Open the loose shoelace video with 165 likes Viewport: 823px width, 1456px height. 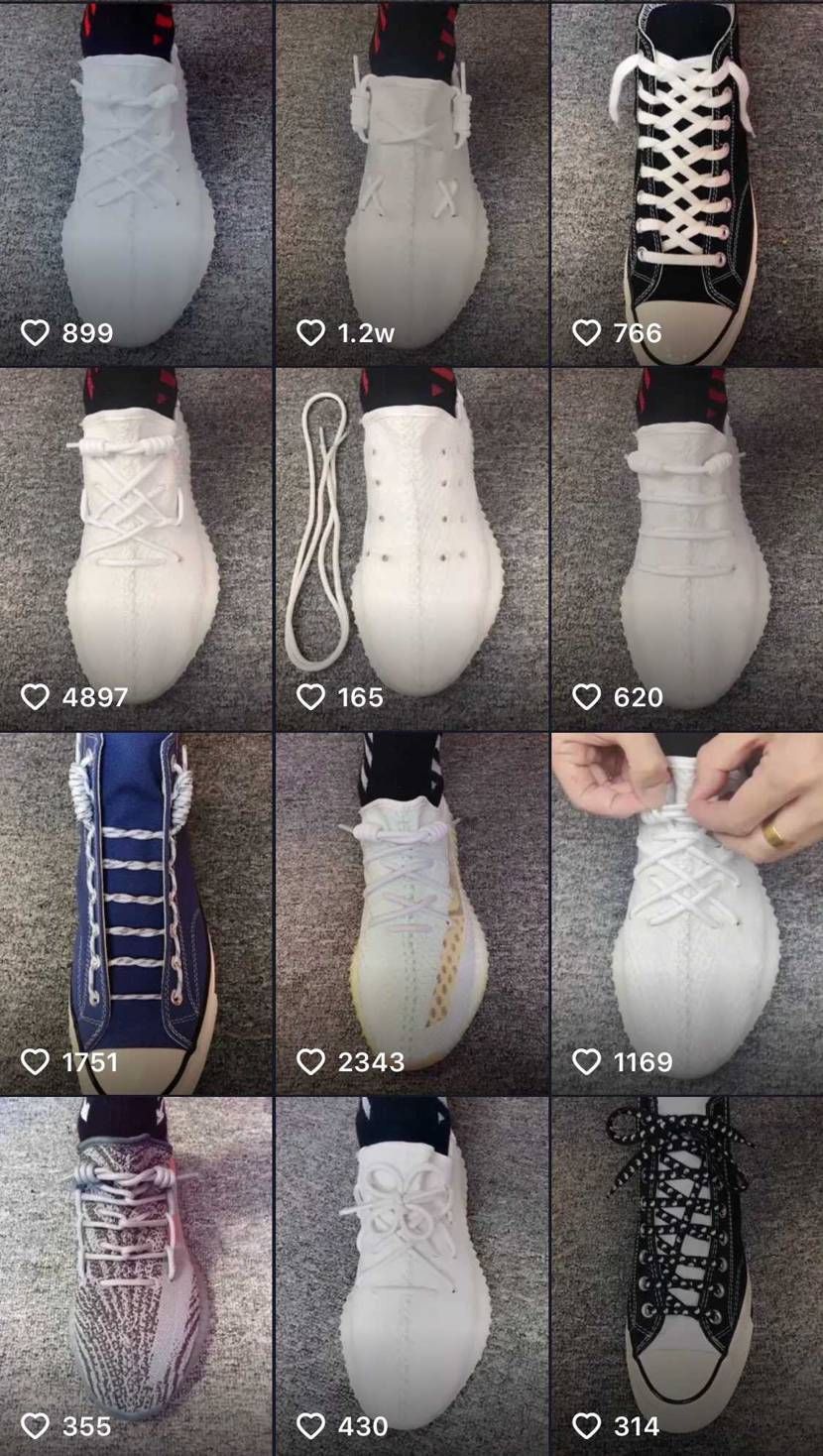pyautogui.click(x=411, y=548)
